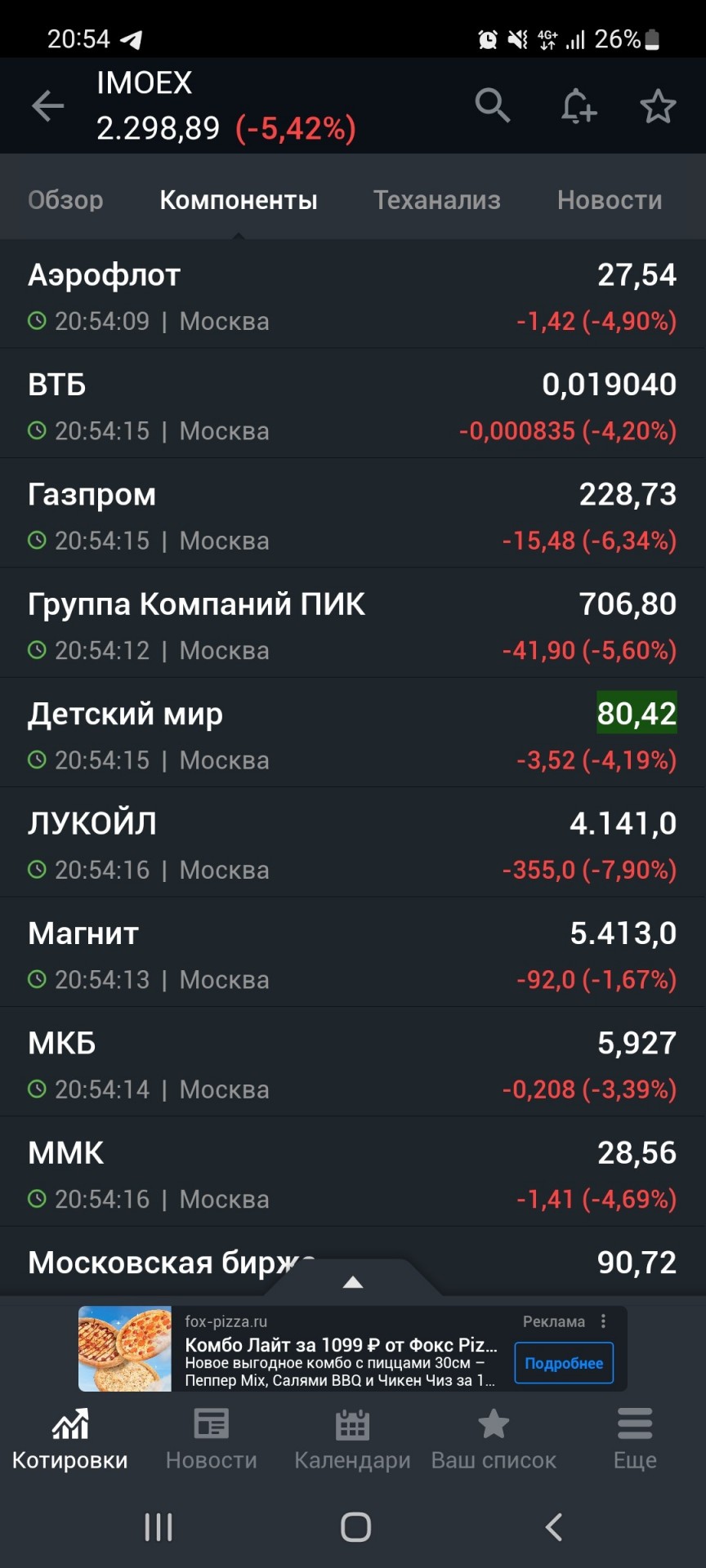Create an alert with the bell icon
Viewport: 706px width, 1568px height.
click(x=579, y=106)
